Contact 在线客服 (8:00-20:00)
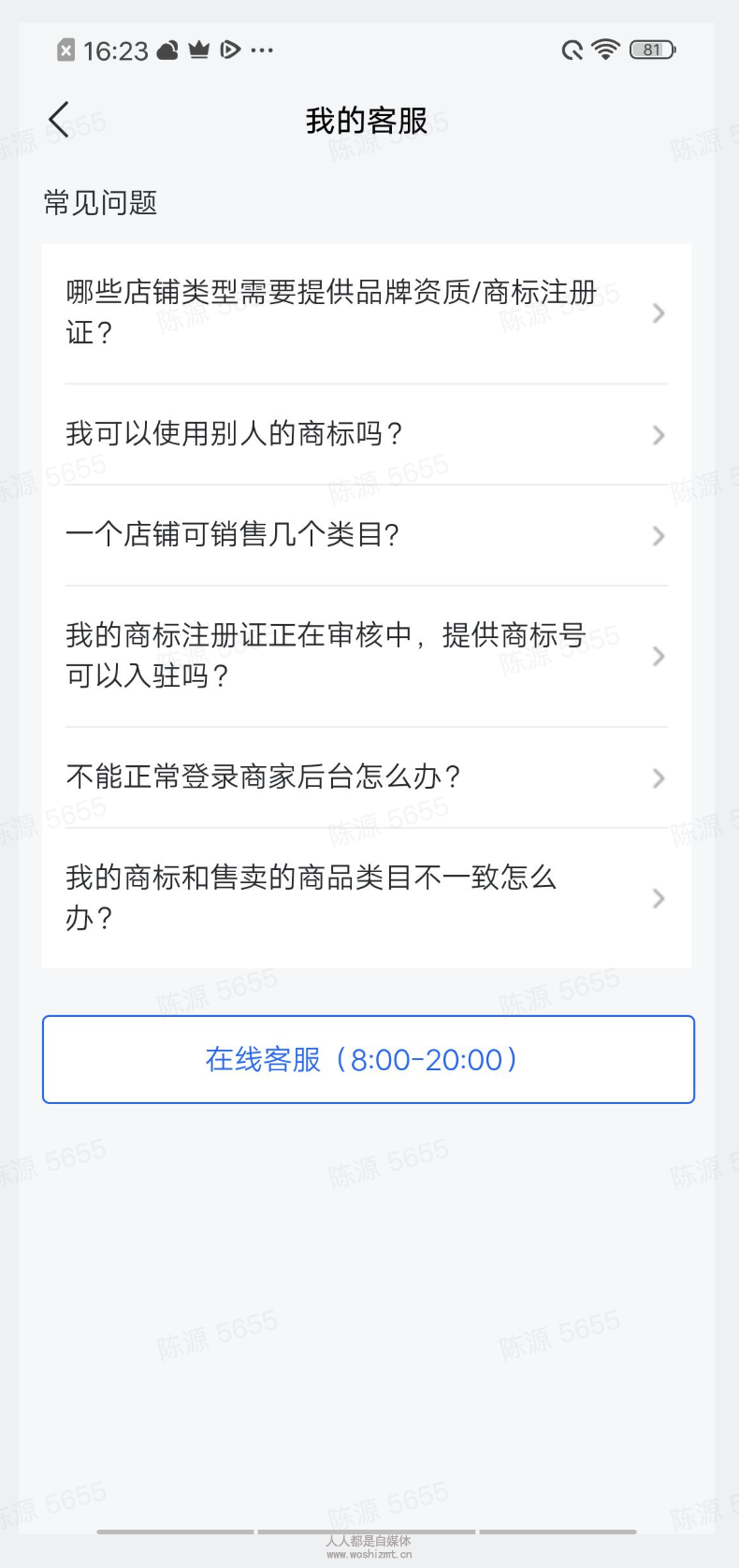The width and height of the screenshot is (739, 1568). [x=368, y=1059]
